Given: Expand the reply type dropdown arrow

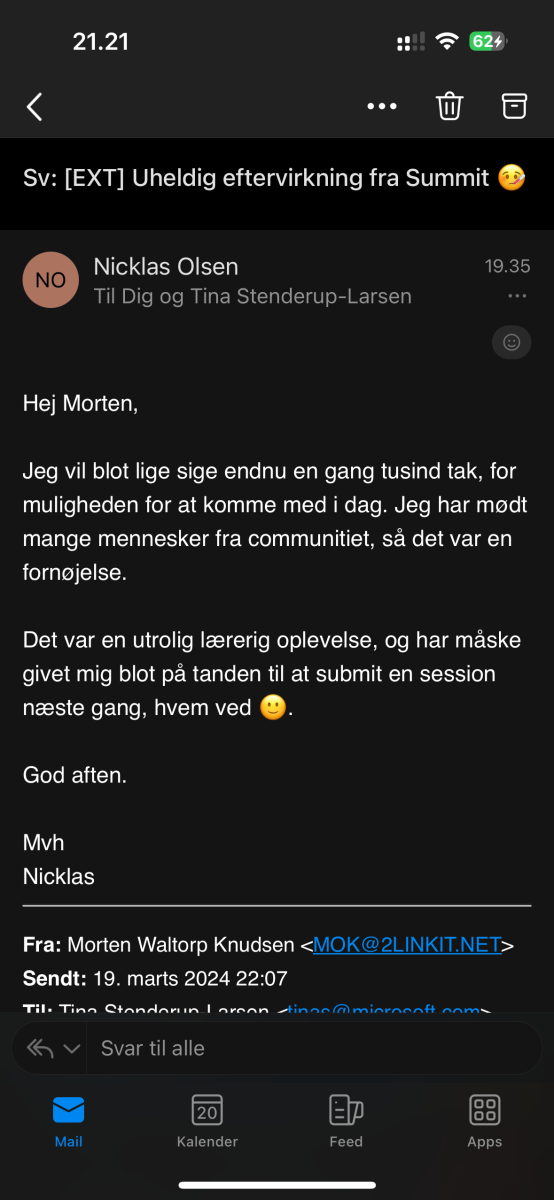Looking at the screenshot, I should click(71, 1048).
